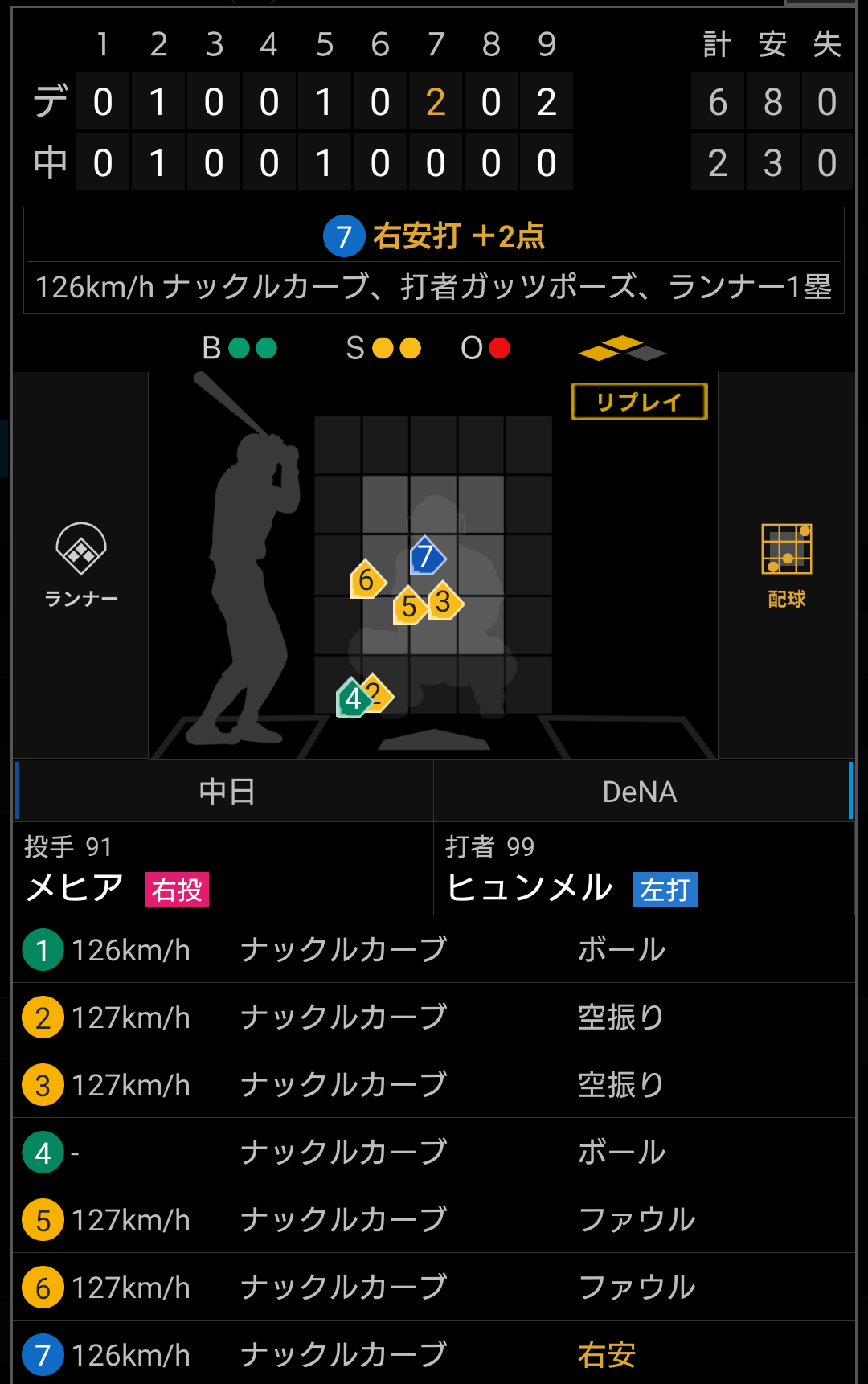
Task: Open pitcher メヒア details
Action: coord(75,887)
